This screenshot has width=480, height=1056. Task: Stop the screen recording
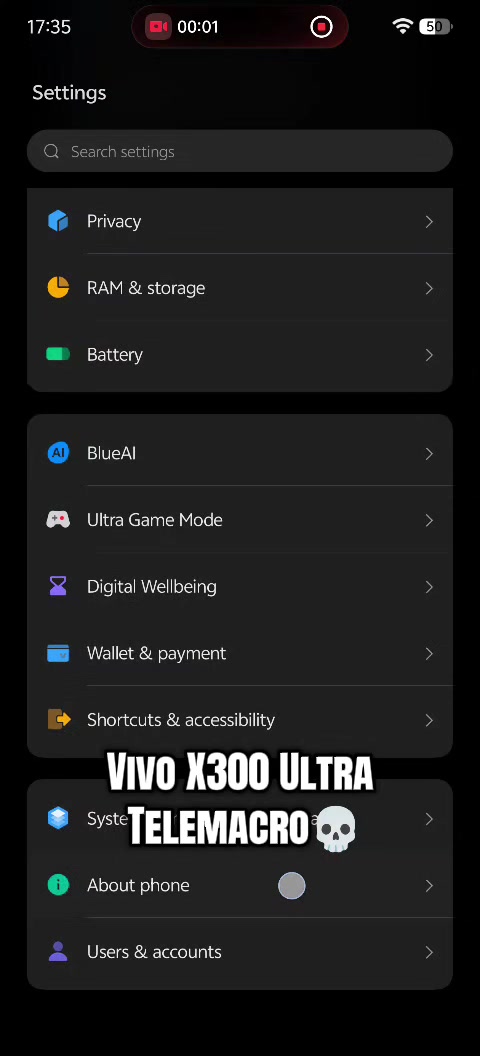321,27
